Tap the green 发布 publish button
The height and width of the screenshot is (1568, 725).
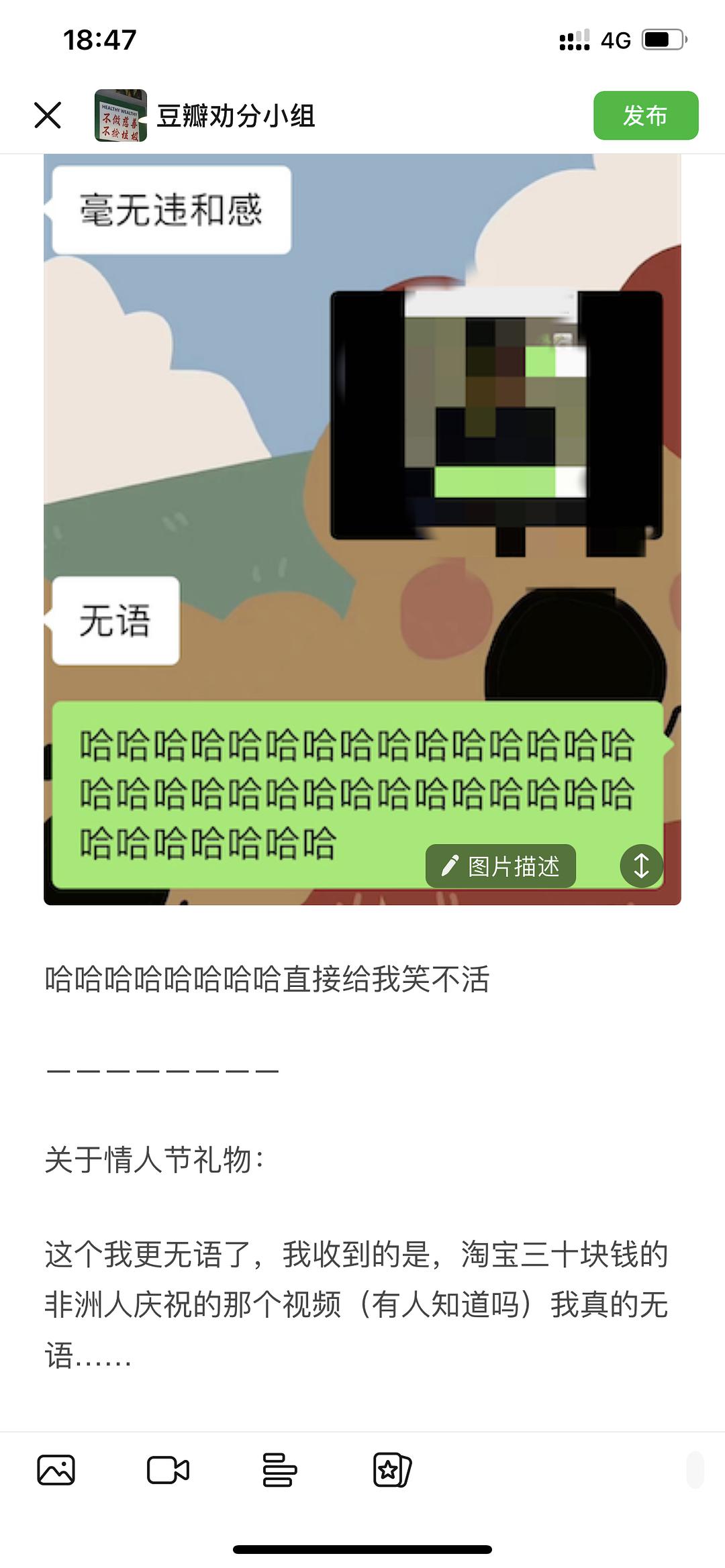coord(645,115)
